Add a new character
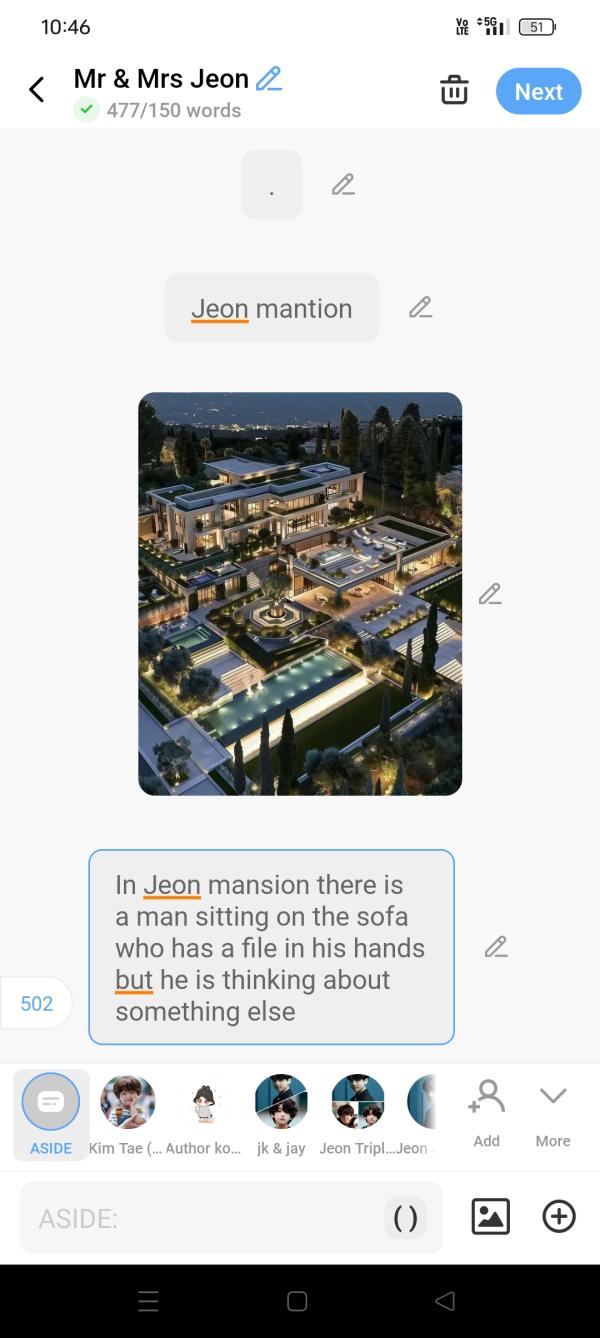This screenshot has width=600, height=1338. pos(487,1110)
